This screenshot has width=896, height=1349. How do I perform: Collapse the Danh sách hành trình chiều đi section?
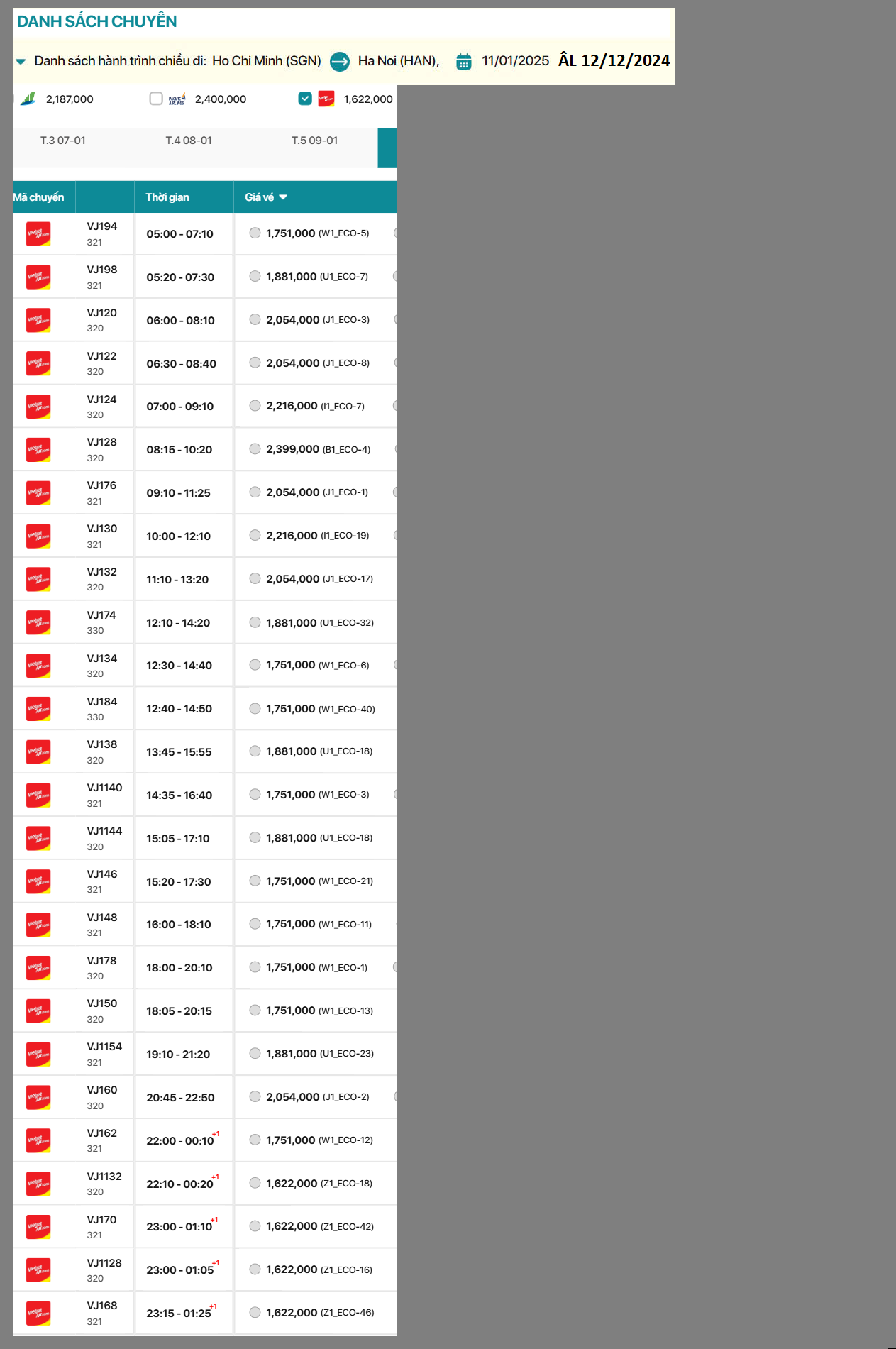21,62
